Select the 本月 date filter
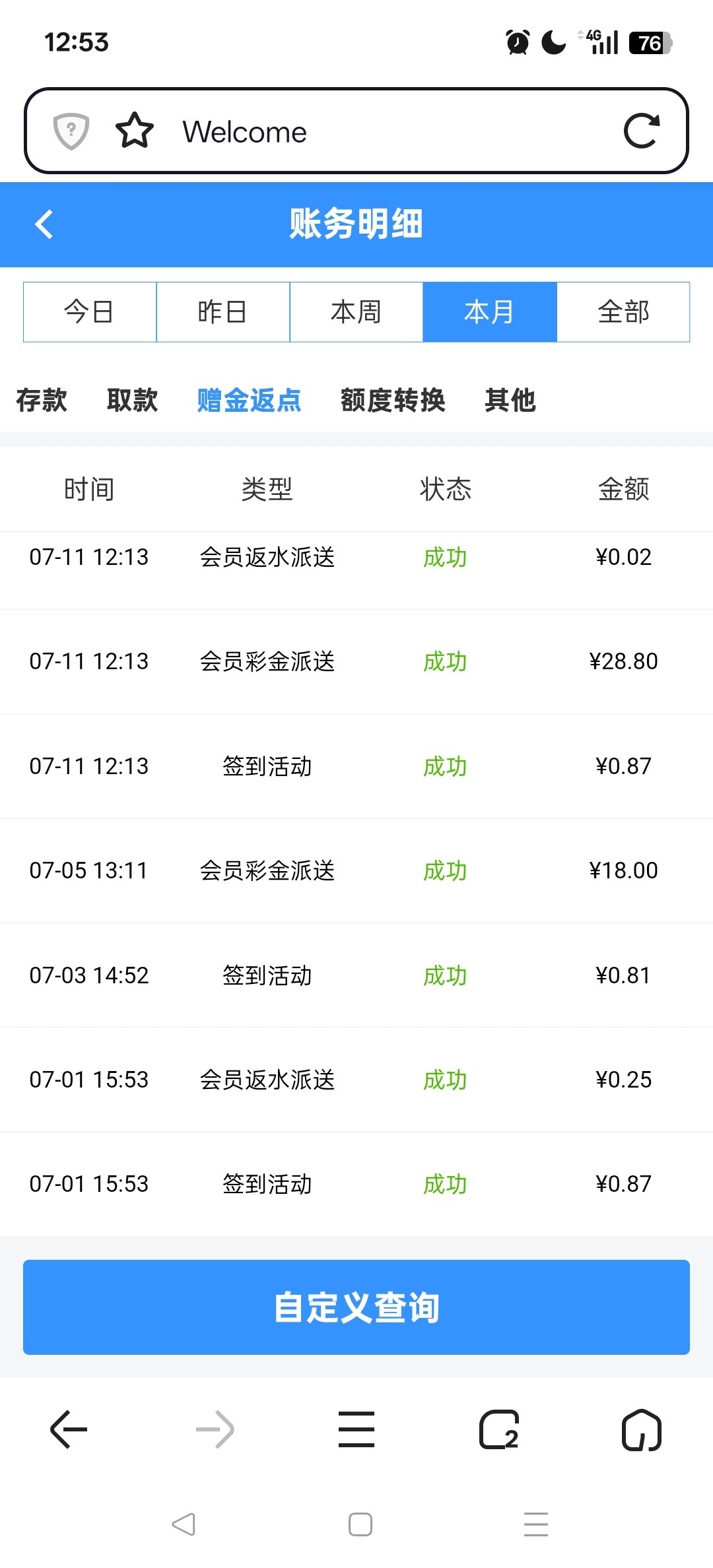 click(490, 312)
